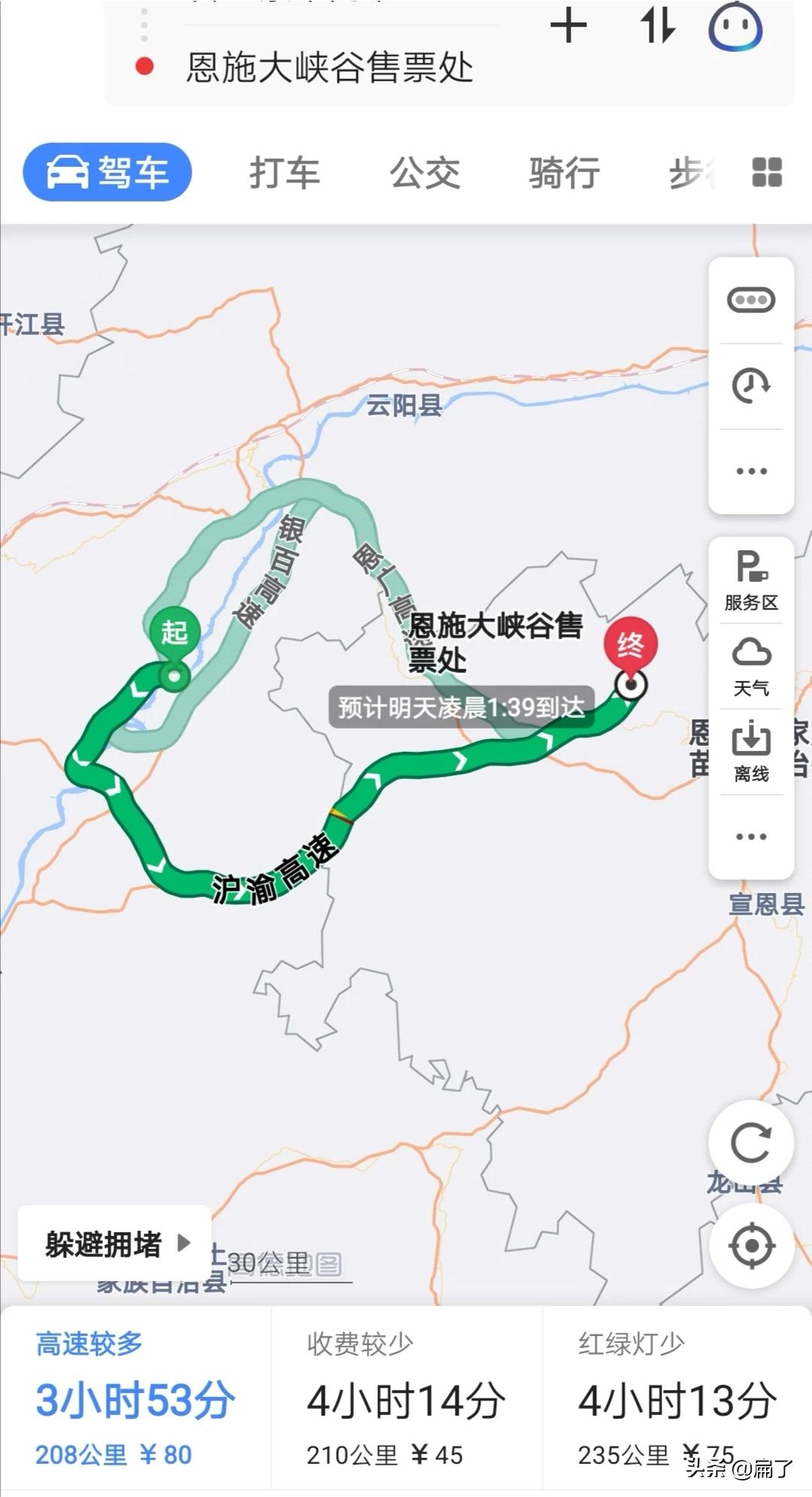
Task: Center the map on my location
Action: click(751, 1246)
